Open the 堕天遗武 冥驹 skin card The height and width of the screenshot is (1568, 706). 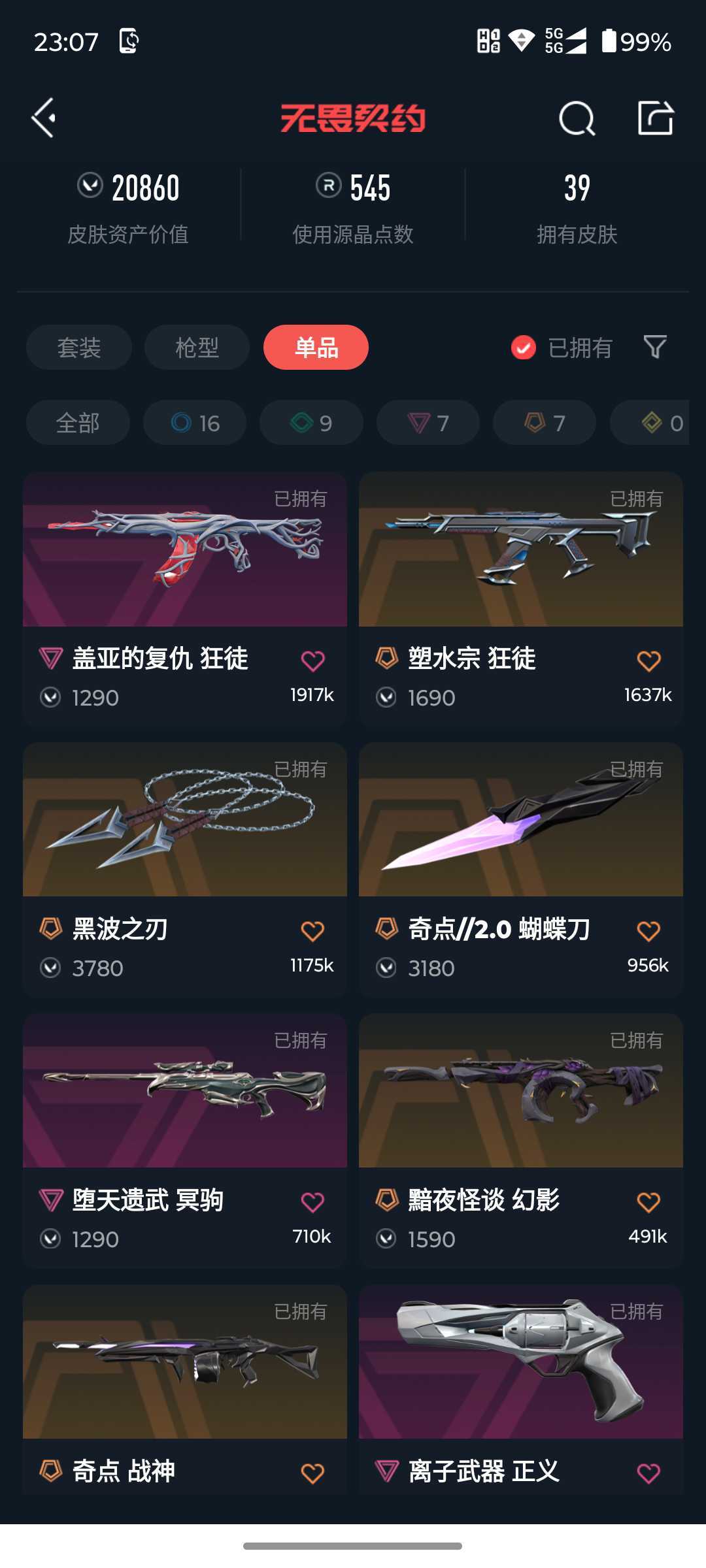[x=185, y=1140]
